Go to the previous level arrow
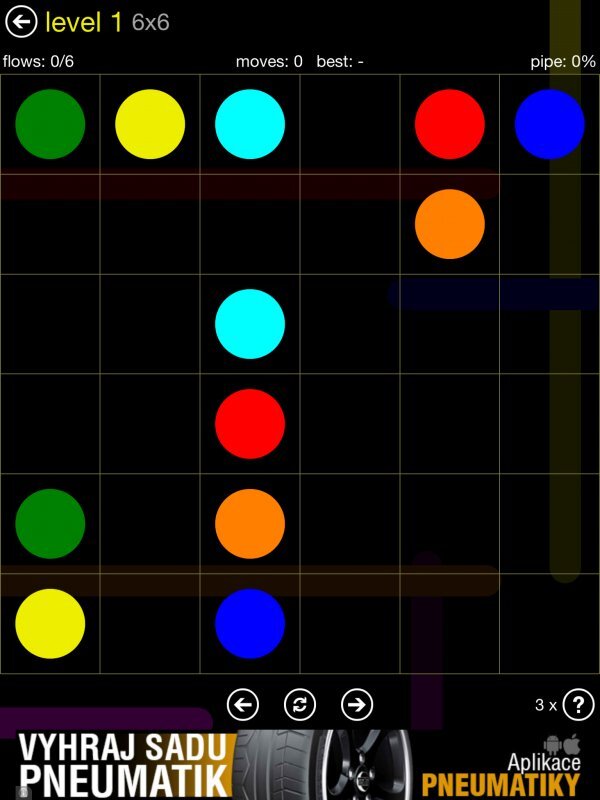This screenshot has height=800, width=600. (242, 704)
